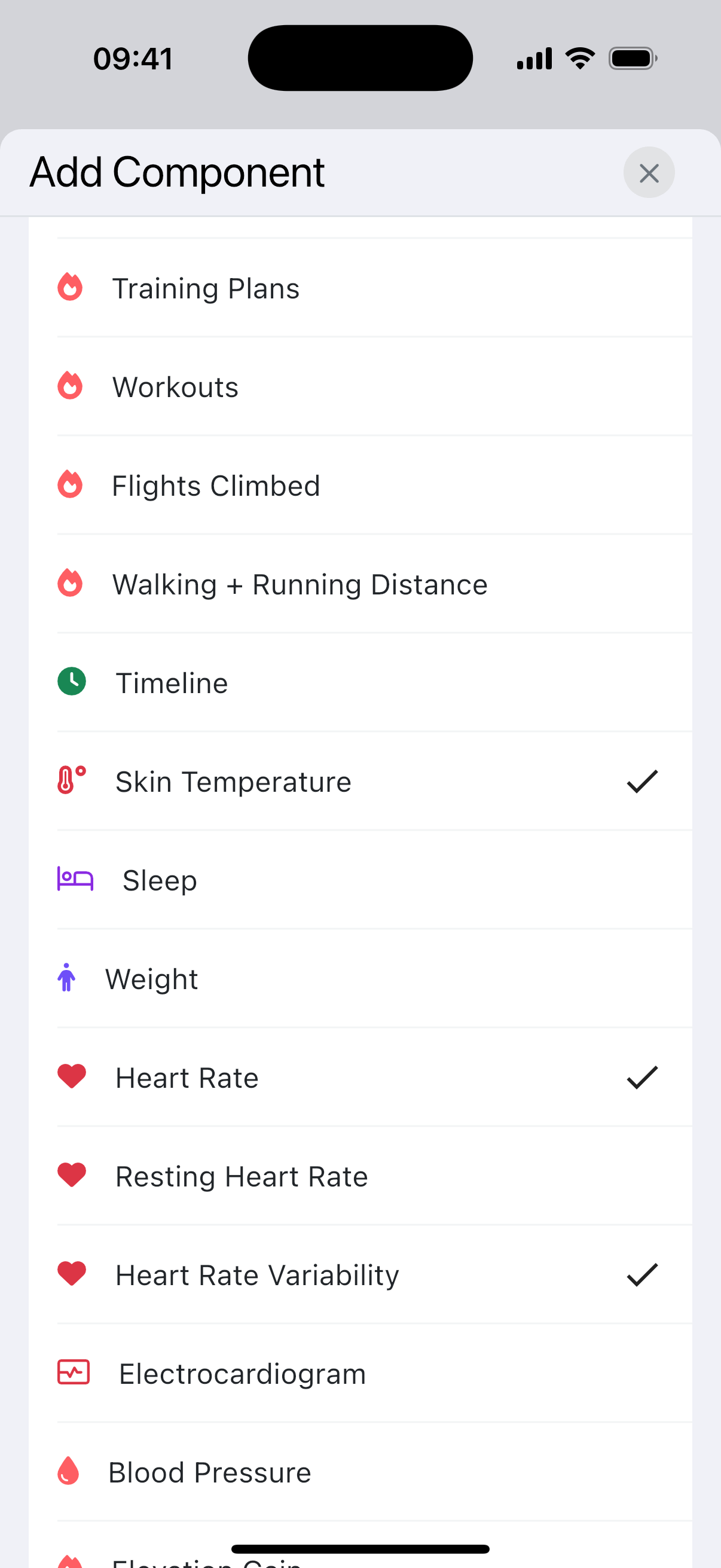Close the Add Component sheet

(x=649, y=173)
